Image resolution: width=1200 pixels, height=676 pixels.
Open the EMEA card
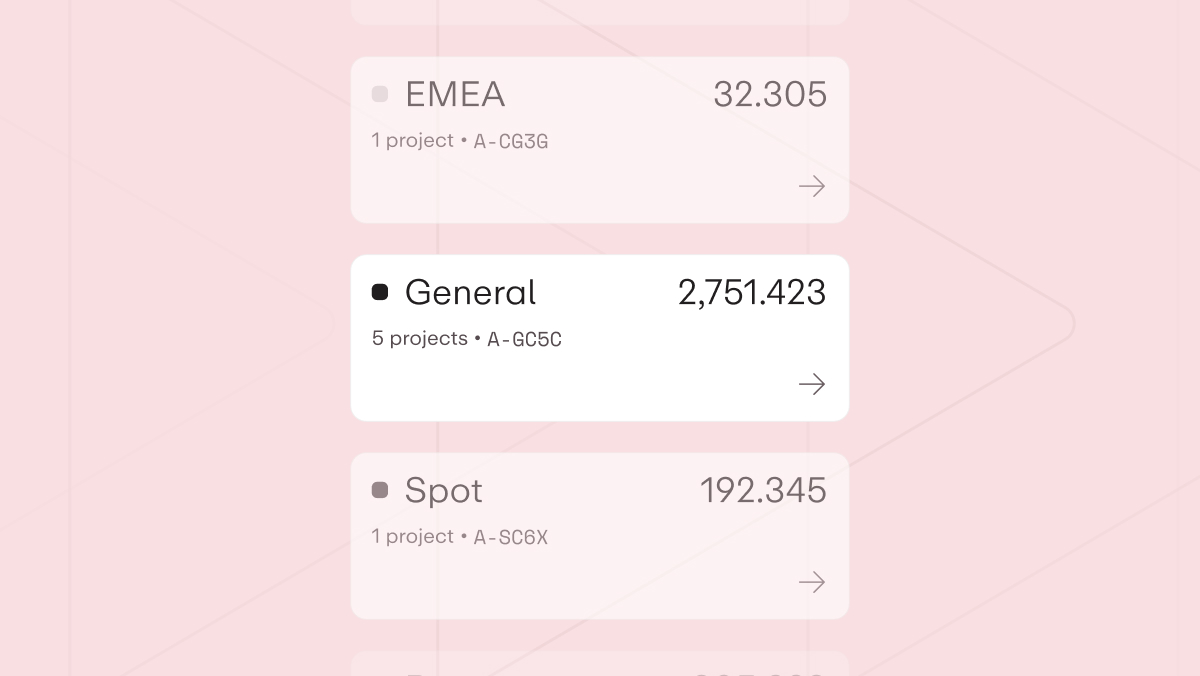(x=600, y=140)
